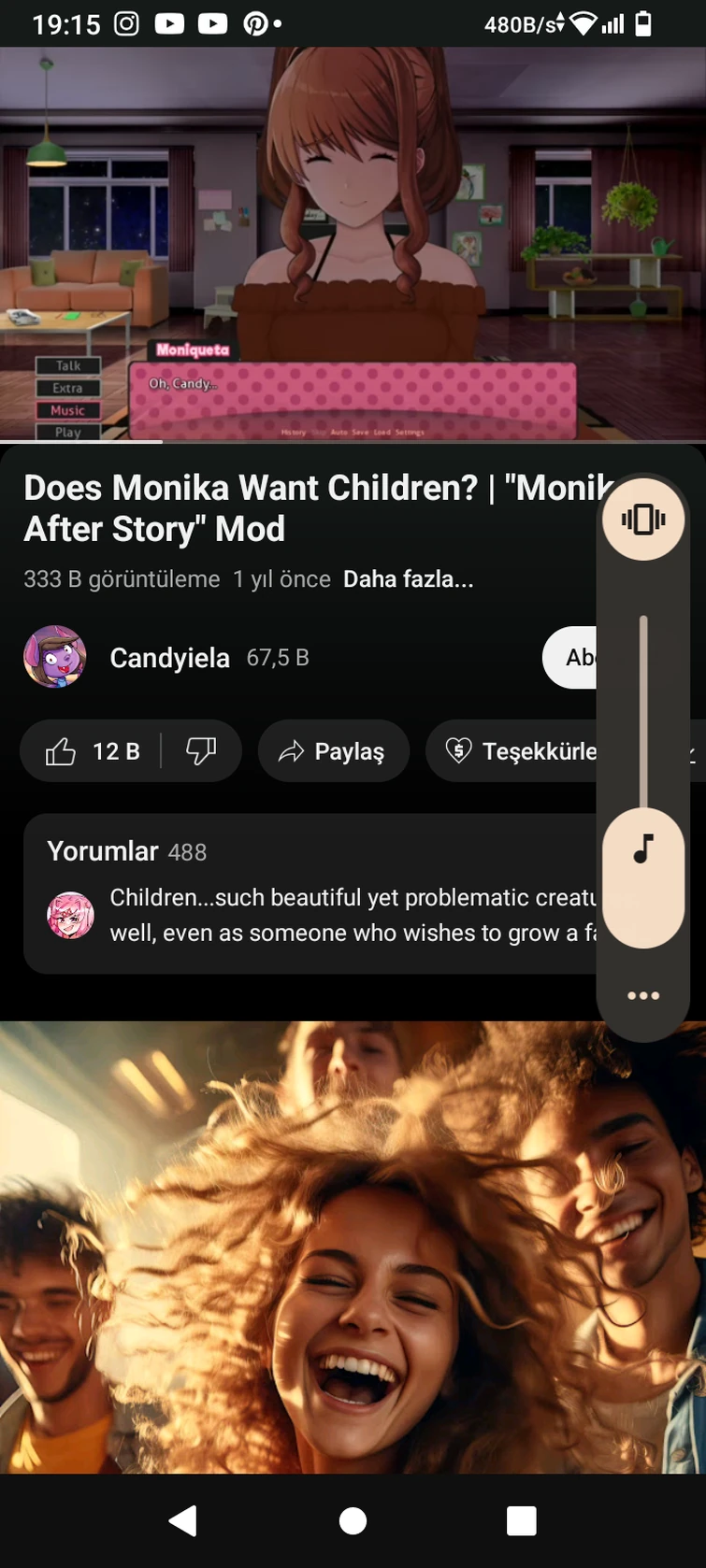Tap the video player showing Moniqueta
This screenshot has height=1568, width=706.
point(353,243)
